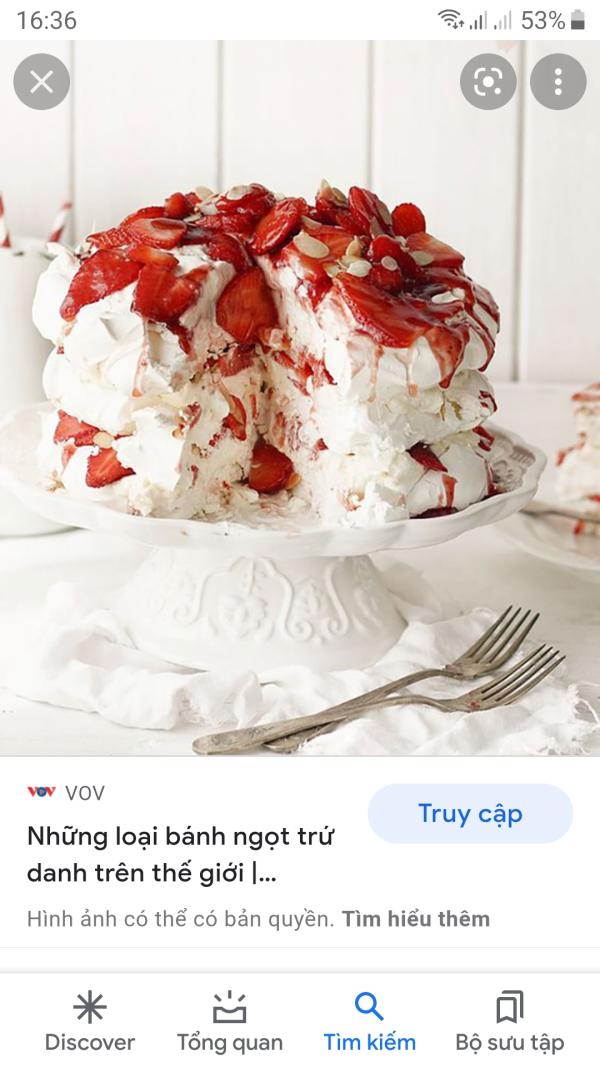600x1067 pixels.
Task: Open the three-dot overflow menu
Action: click(x=558, y=82)
